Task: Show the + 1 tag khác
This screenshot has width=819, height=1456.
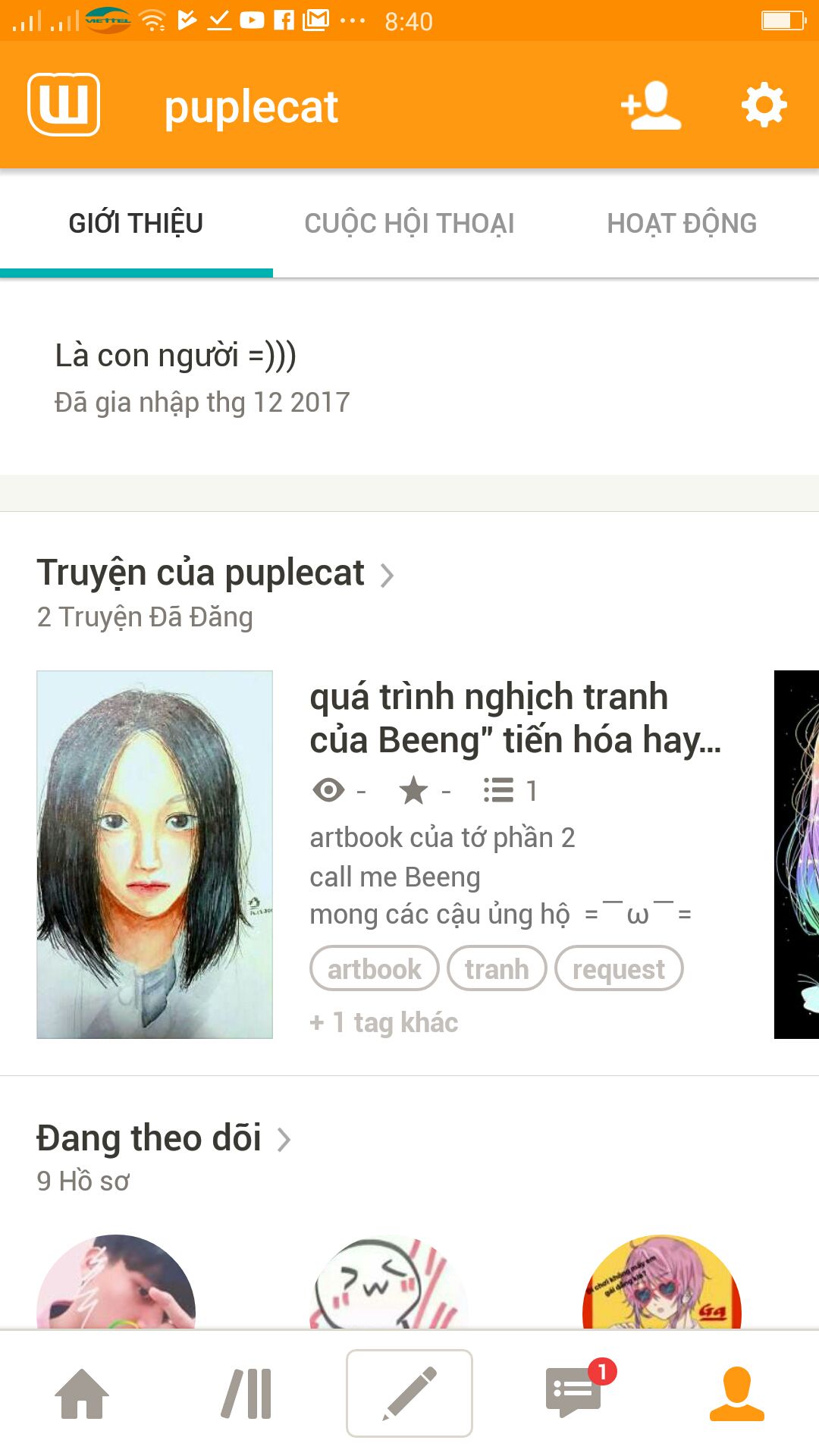Action: point(384,1022)
